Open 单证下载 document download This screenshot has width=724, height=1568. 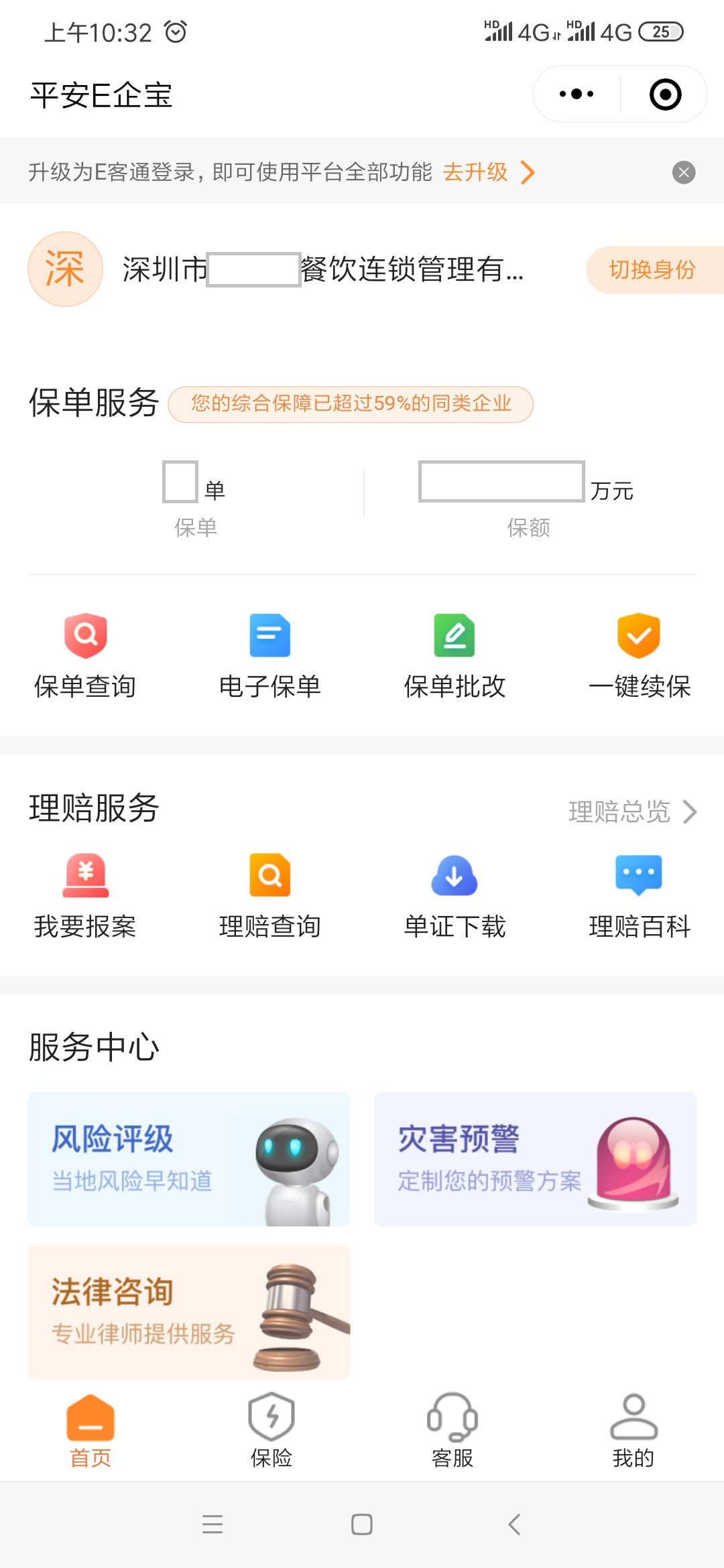click(455, 896)
